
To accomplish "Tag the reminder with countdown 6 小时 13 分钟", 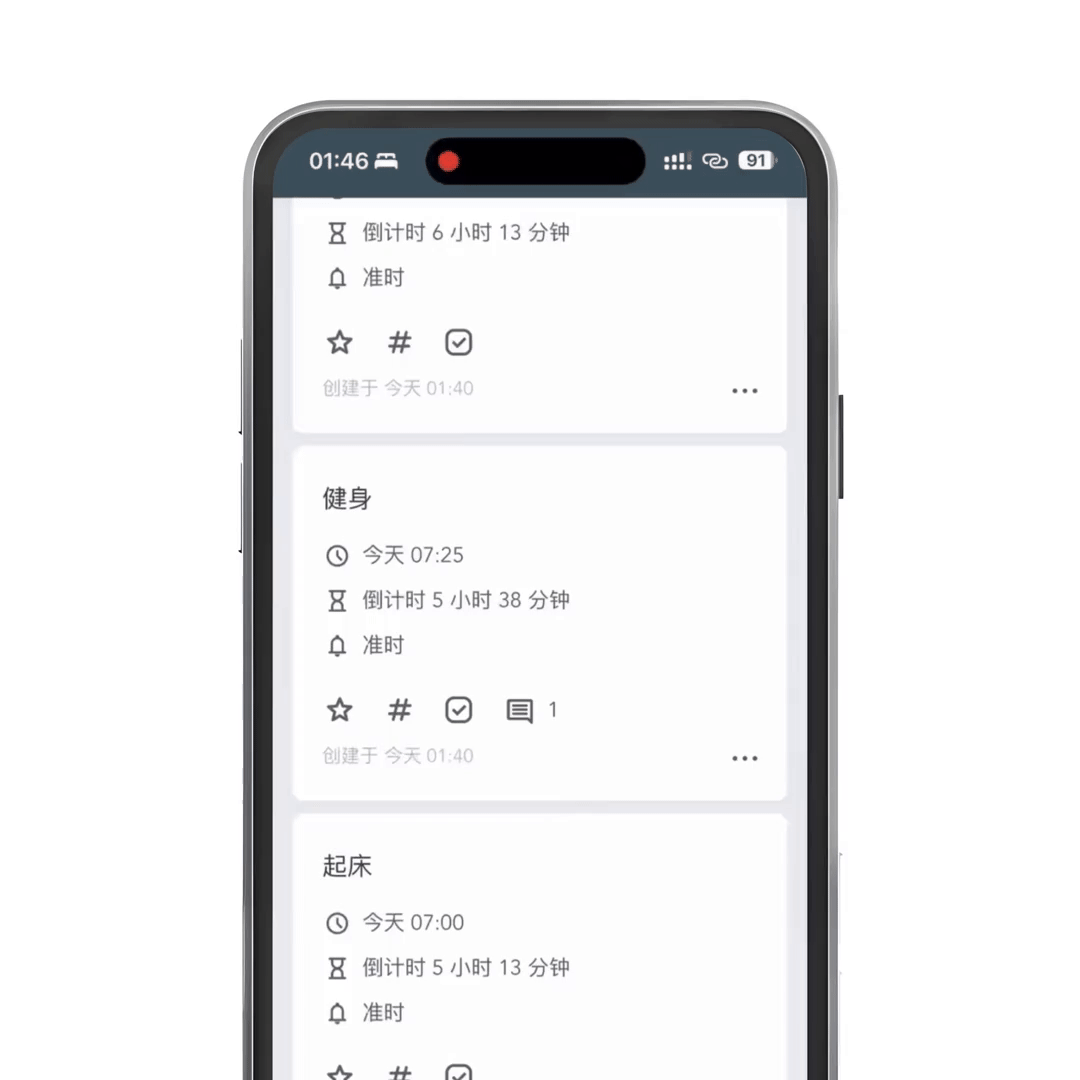I will (x=399, y=343).
